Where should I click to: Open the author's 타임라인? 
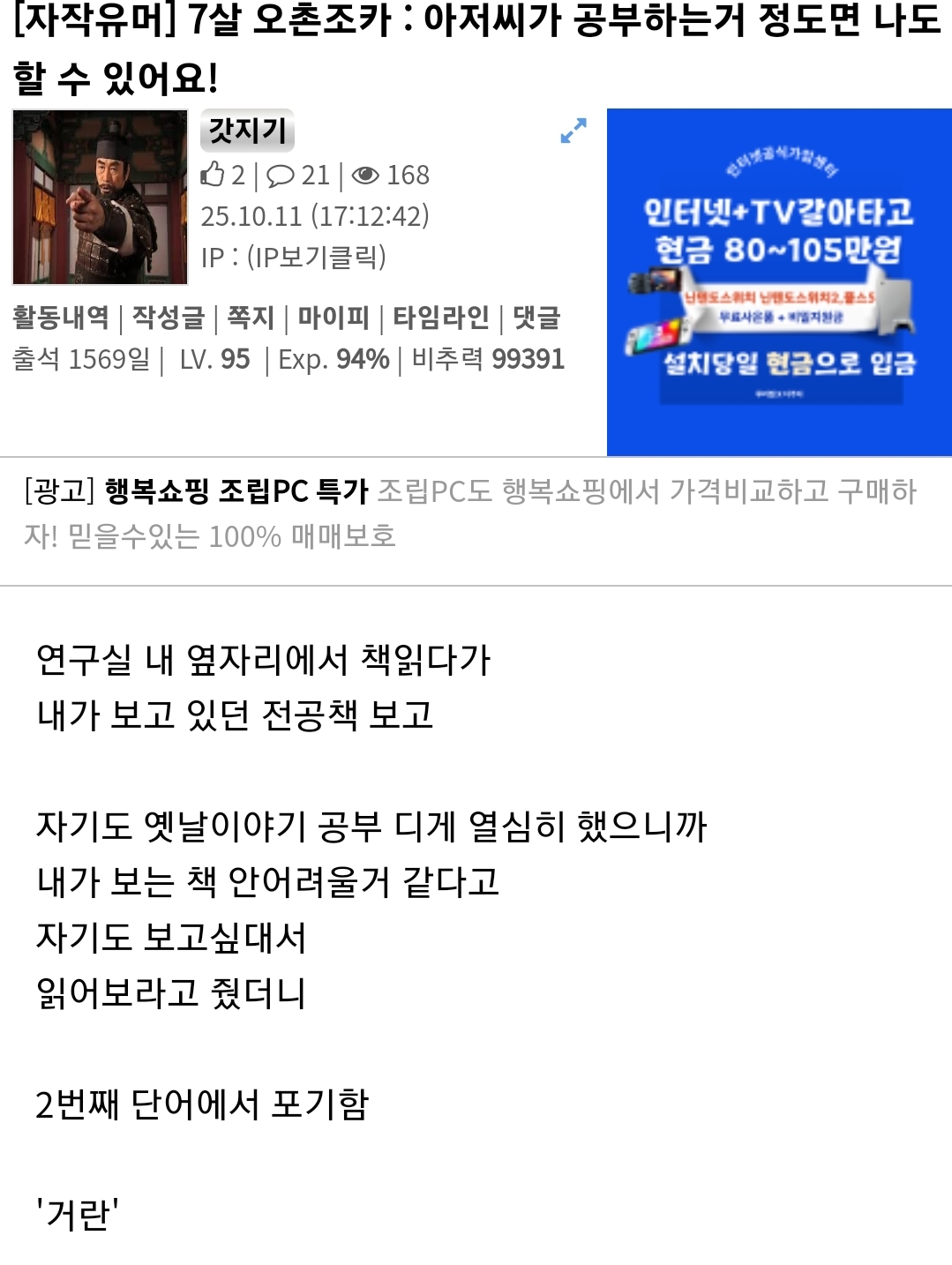[440, 318]
